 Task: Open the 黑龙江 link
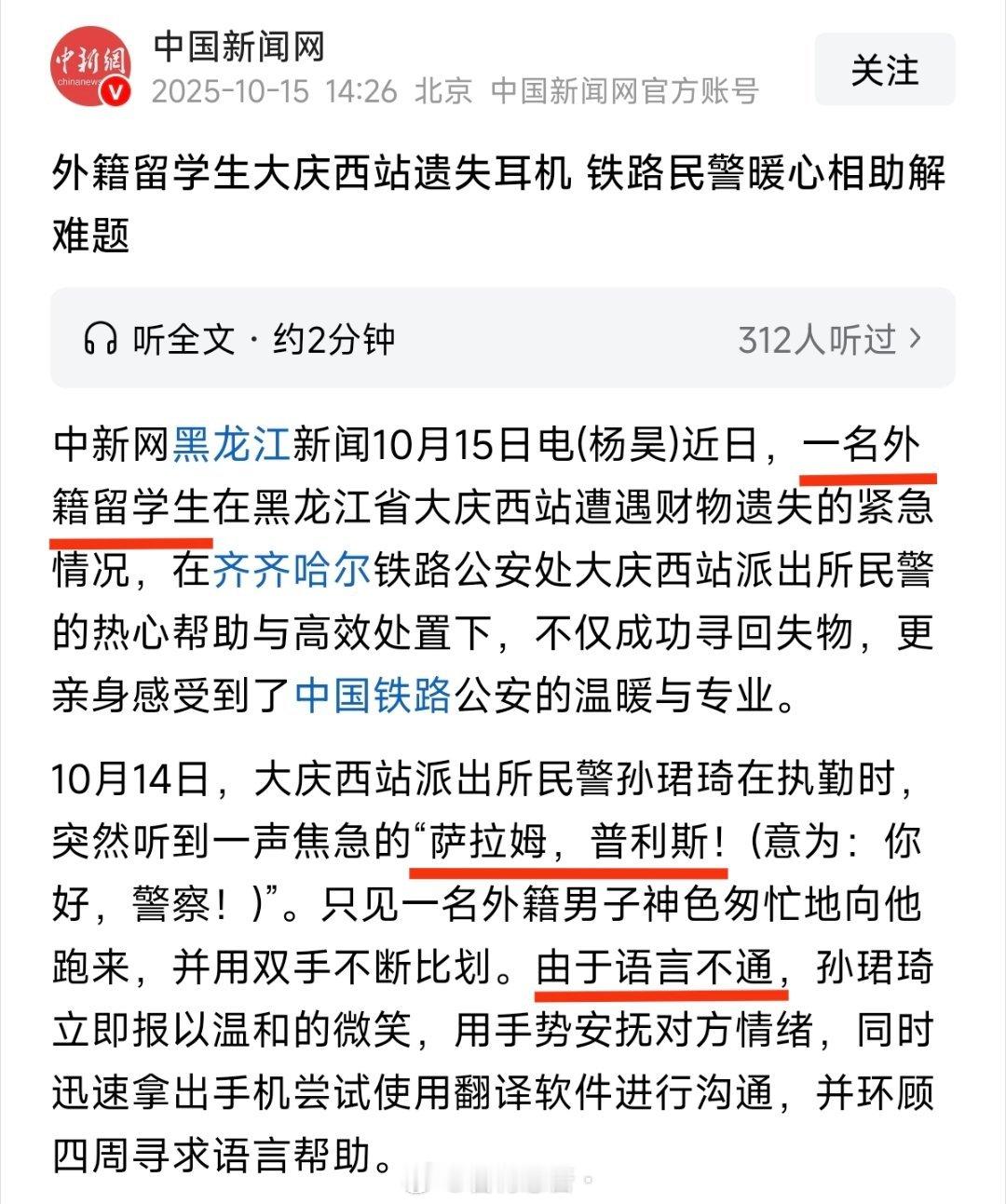click(232, 444)
